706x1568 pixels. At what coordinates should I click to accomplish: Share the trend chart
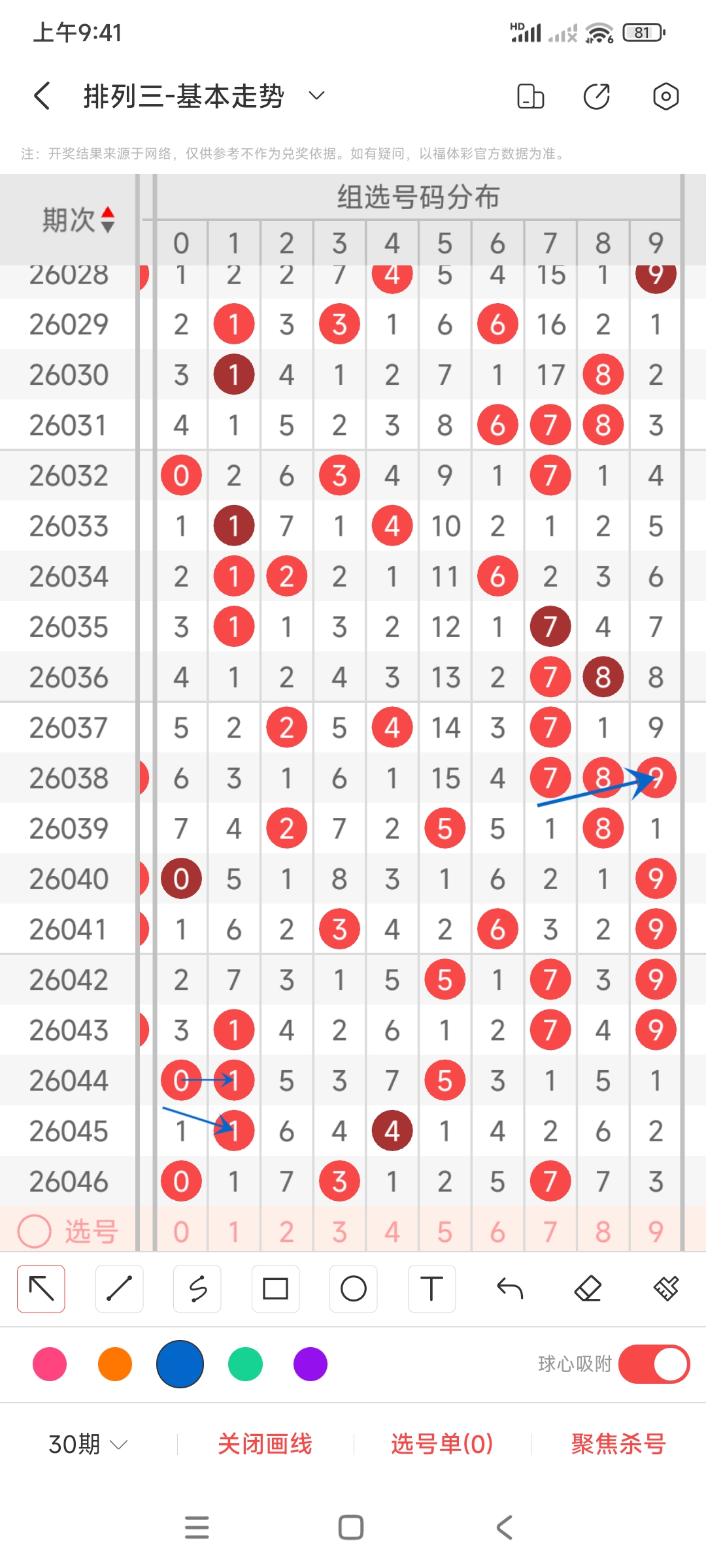click(x=596, y=96)
